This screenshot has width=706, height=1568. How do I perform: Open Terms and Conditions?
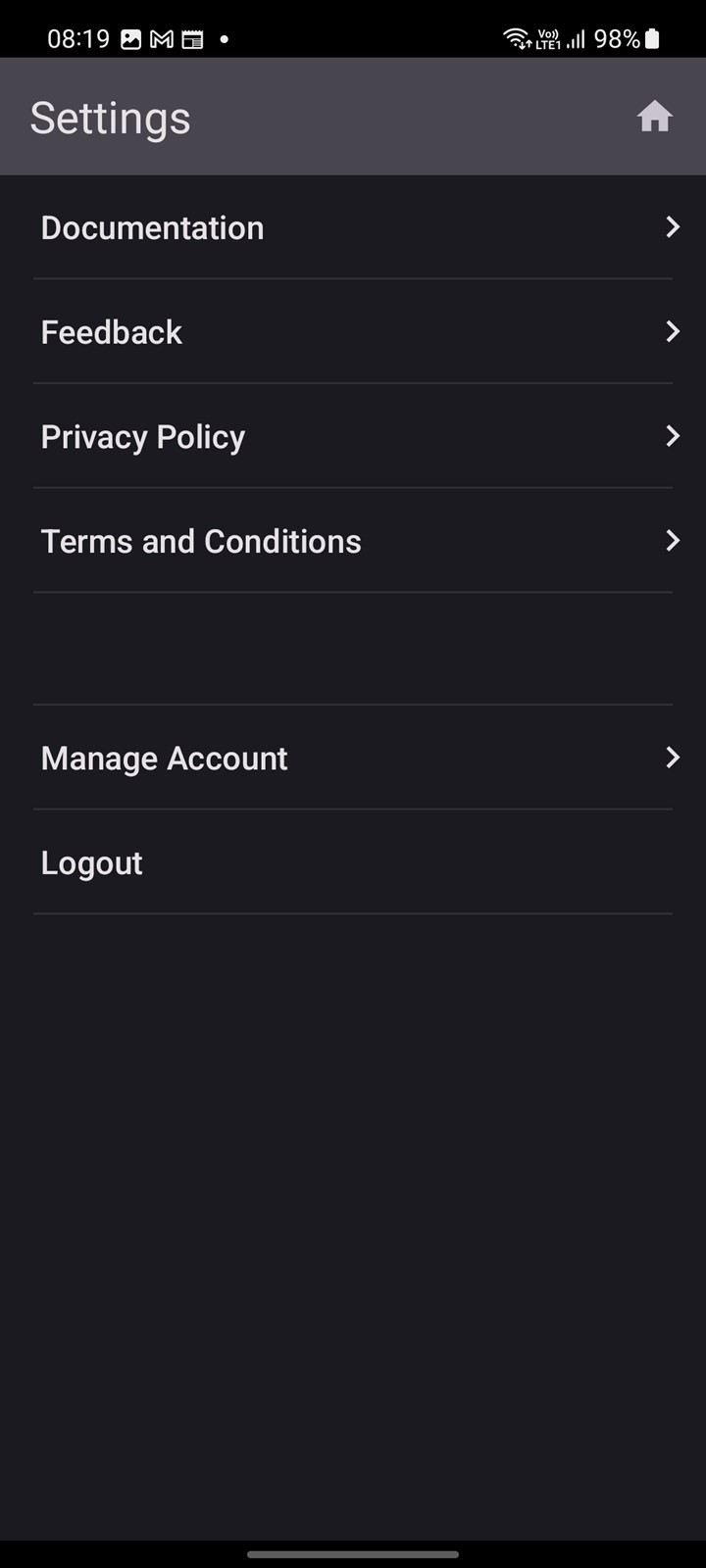[353, 541]
